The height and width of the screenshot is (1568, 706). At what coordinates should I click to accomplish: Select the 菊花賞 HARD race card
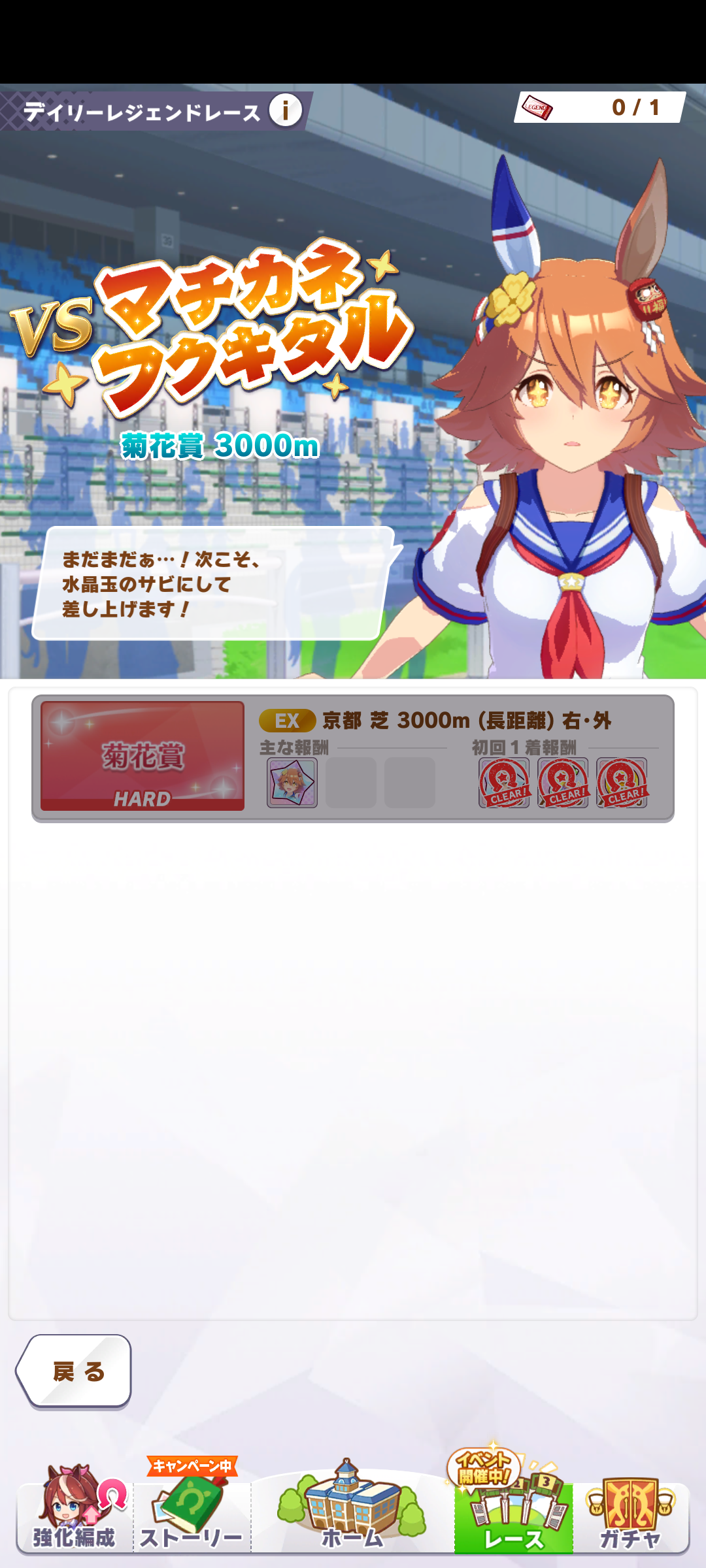(x=143, y=756)
